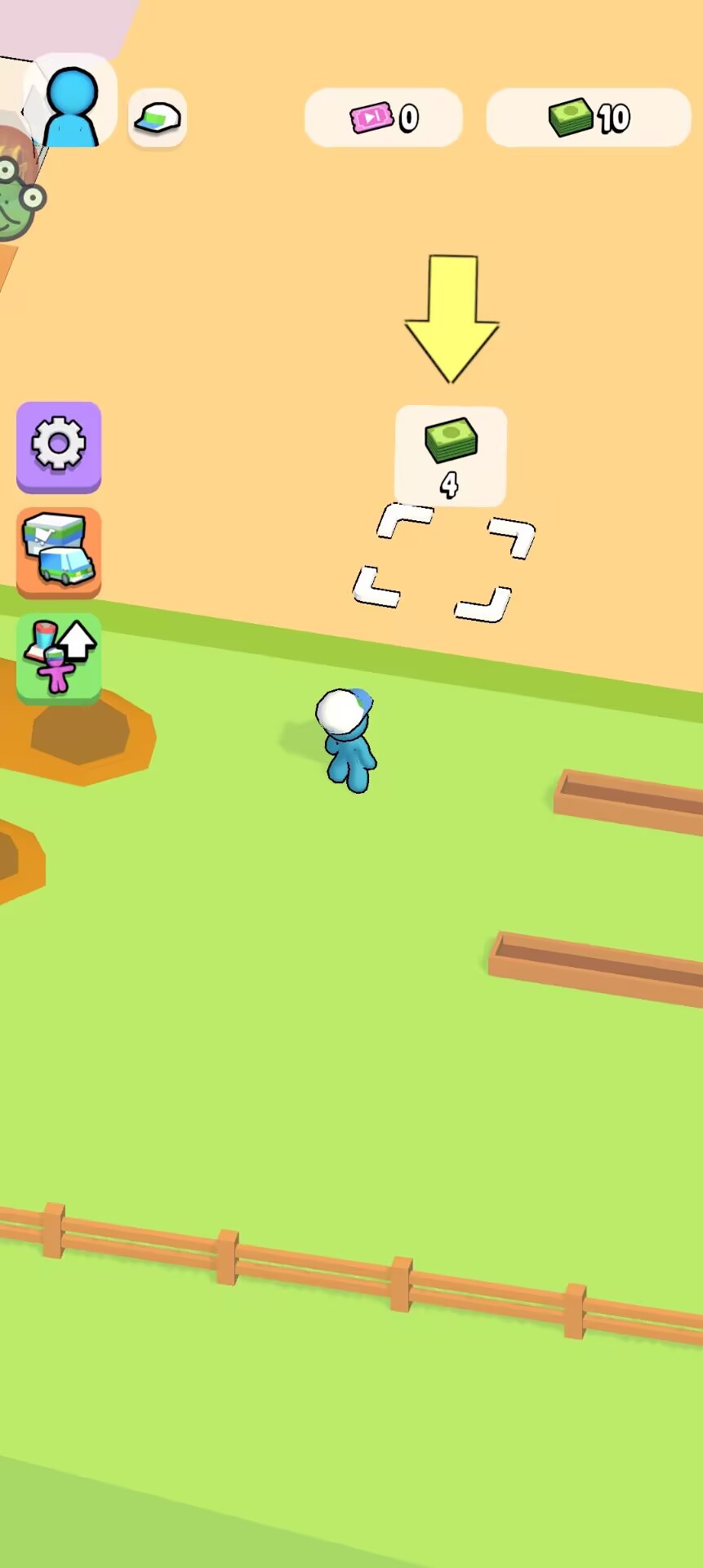Viewport: 703px width, 1568px height.
Task: Open the delivery van shop button
Action: [x=59, y=552]
